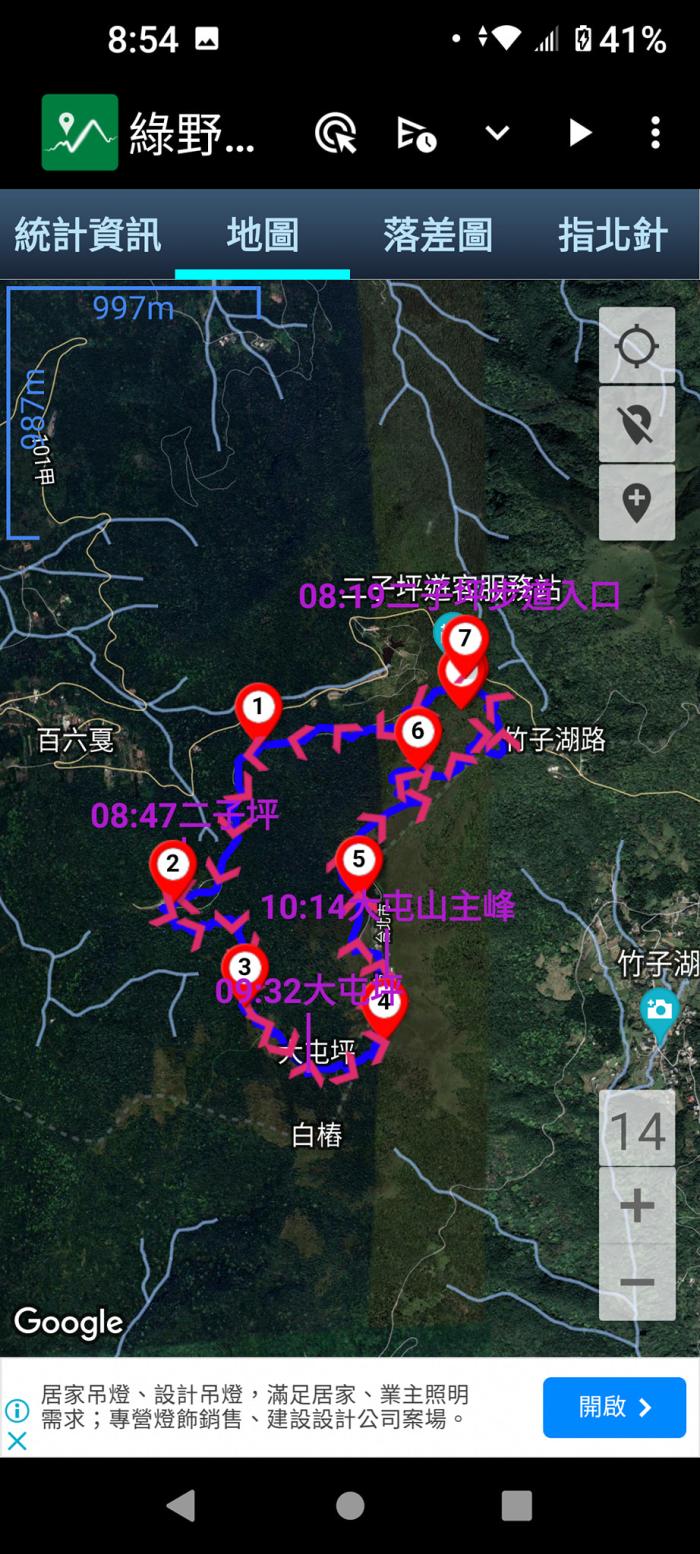Select waypoint marker number 1
Image resolution: width=700 pixels, height=1554 pixels.
click(258, 709)
